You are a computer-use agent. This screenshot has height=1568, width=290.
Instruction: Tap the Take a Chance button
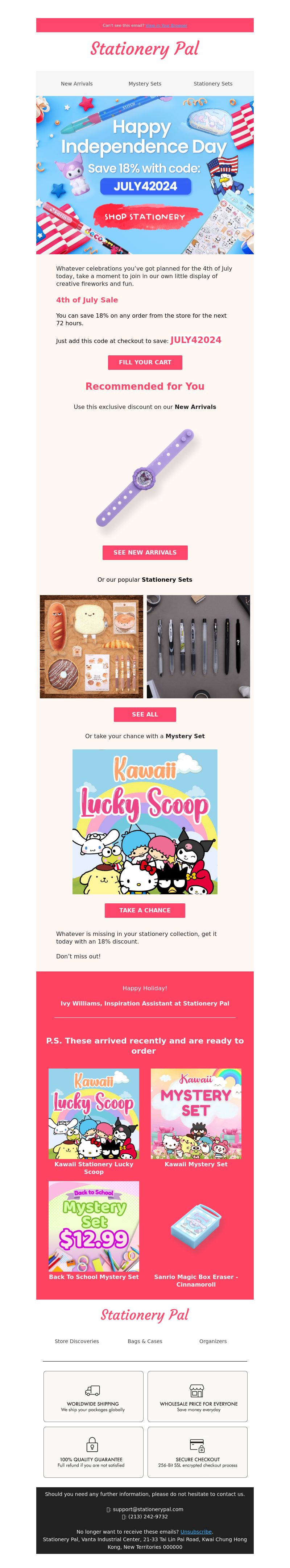tap(145, 910)
